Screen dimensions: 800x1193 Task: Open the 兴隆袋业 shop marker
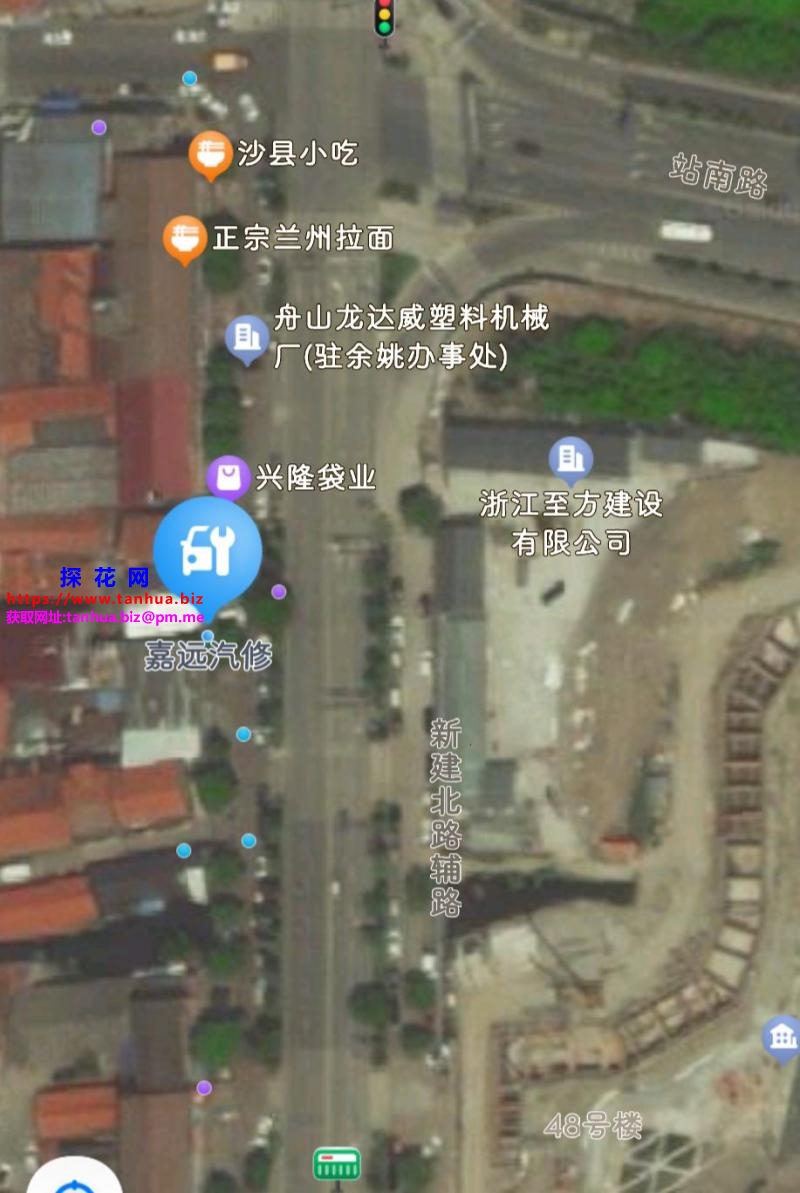coord(228,475)
